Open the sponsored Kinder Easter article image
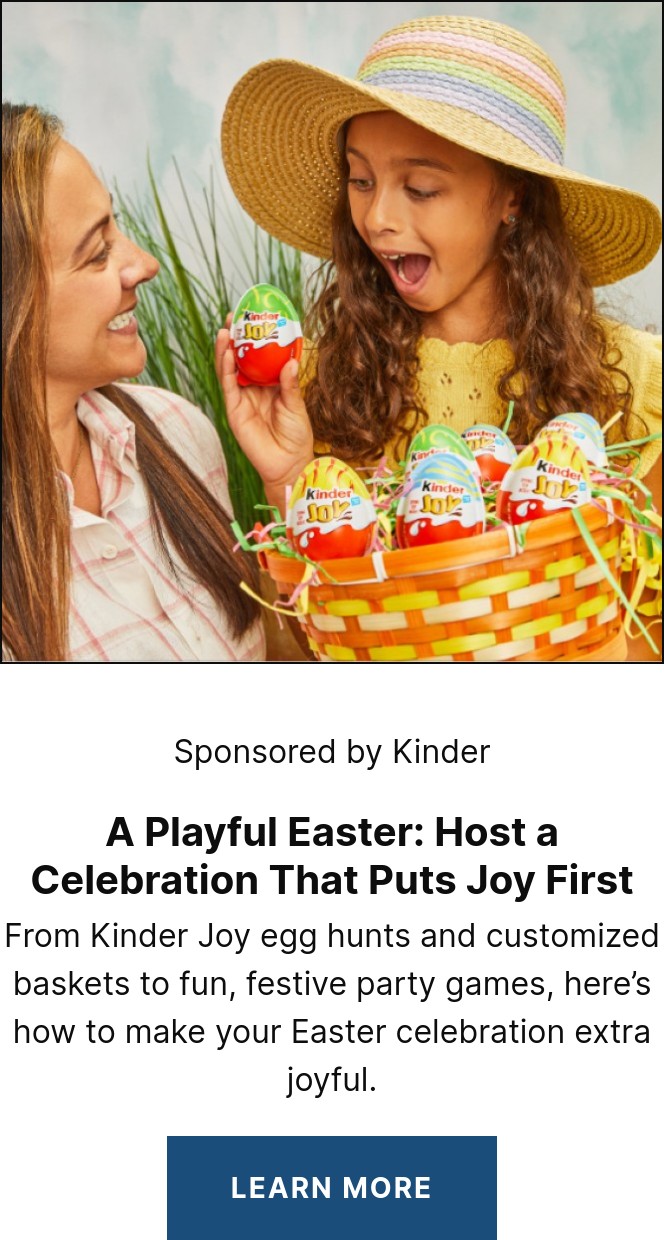This screenshot has width=664, height=1240. tap(332, 331)
